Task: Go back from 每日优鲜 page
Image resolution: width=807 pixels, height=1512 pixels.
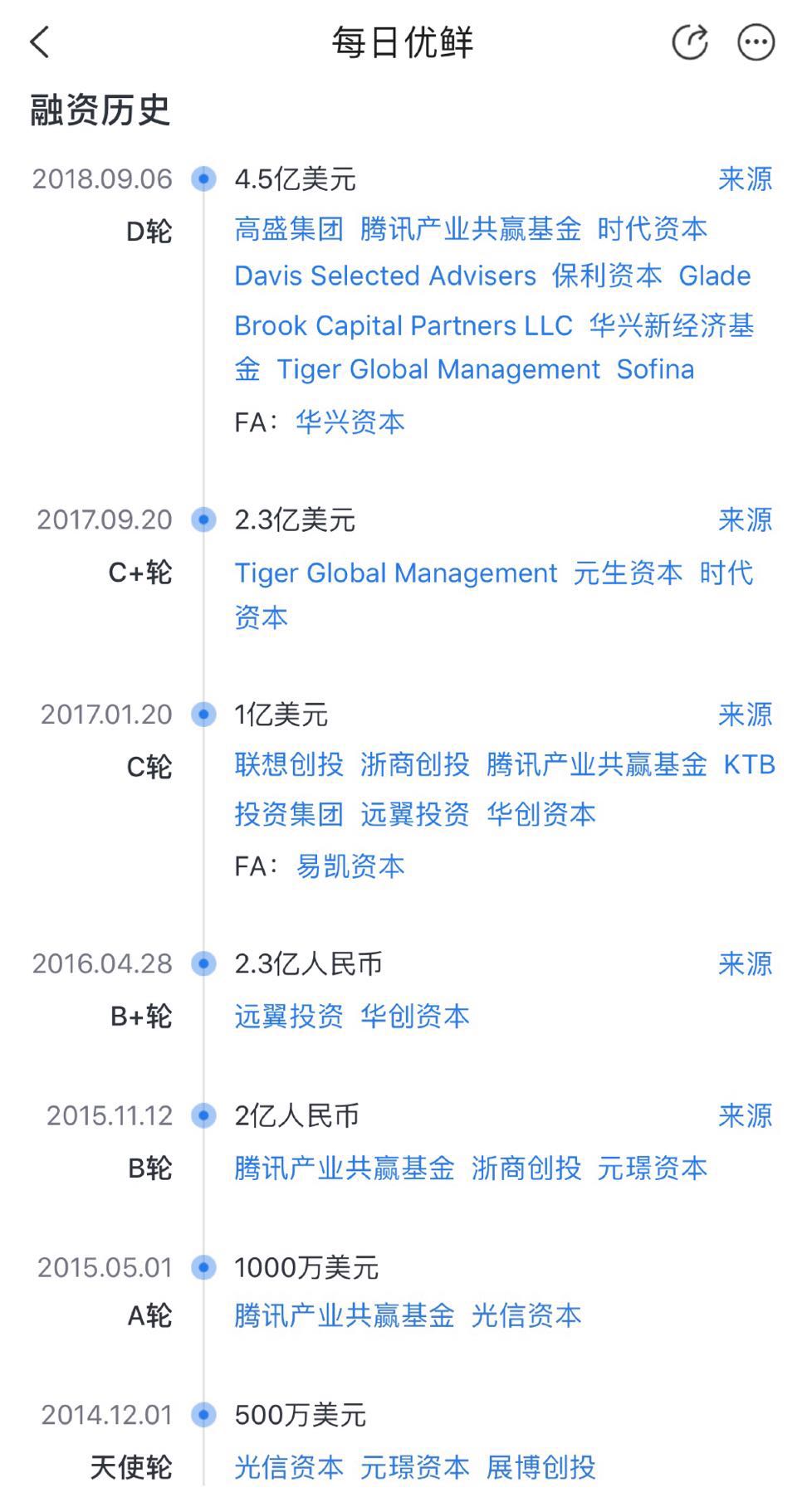Action: pyautogui.click(x=40, y=42)
